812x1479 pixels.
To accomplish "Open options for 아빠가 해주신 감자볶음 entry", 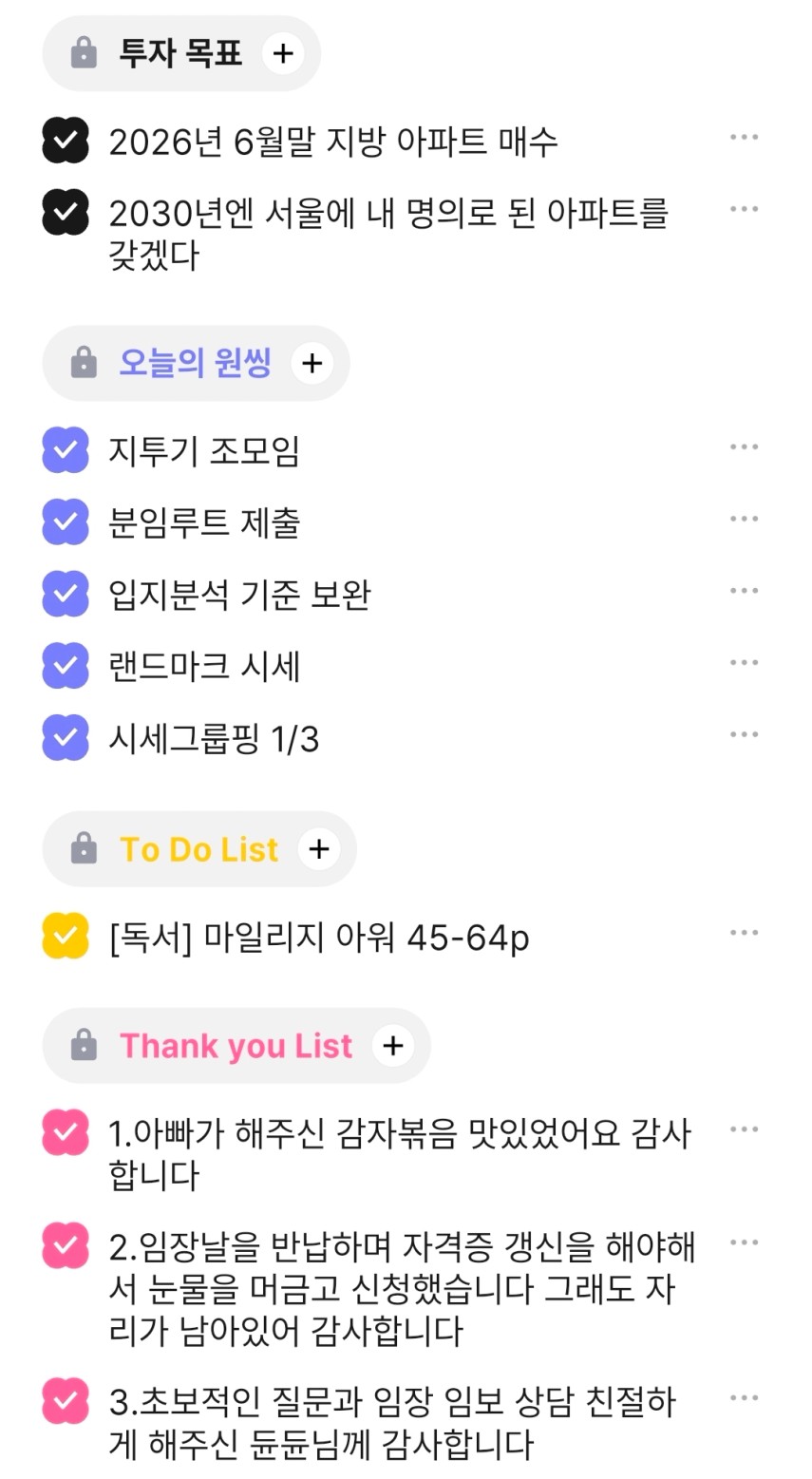I will tap(744, 1129).
